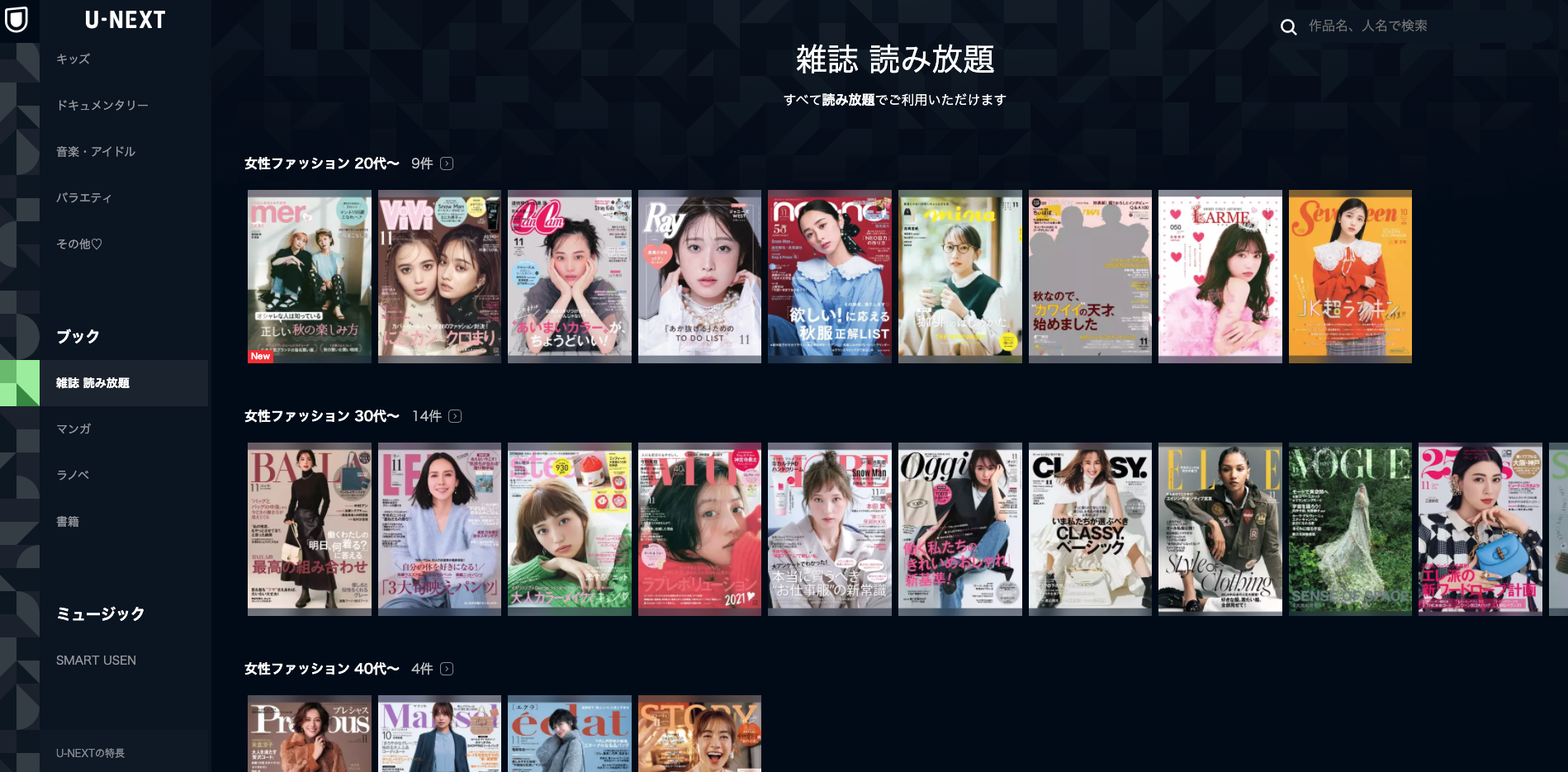
Task: Open the Seventeen magazine cover
Action: coord(1350,277)
